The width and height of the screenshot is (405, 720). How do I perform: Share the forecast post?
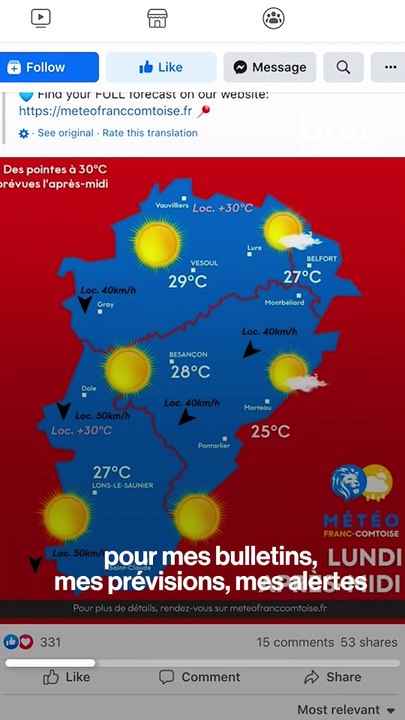point(332,677)
